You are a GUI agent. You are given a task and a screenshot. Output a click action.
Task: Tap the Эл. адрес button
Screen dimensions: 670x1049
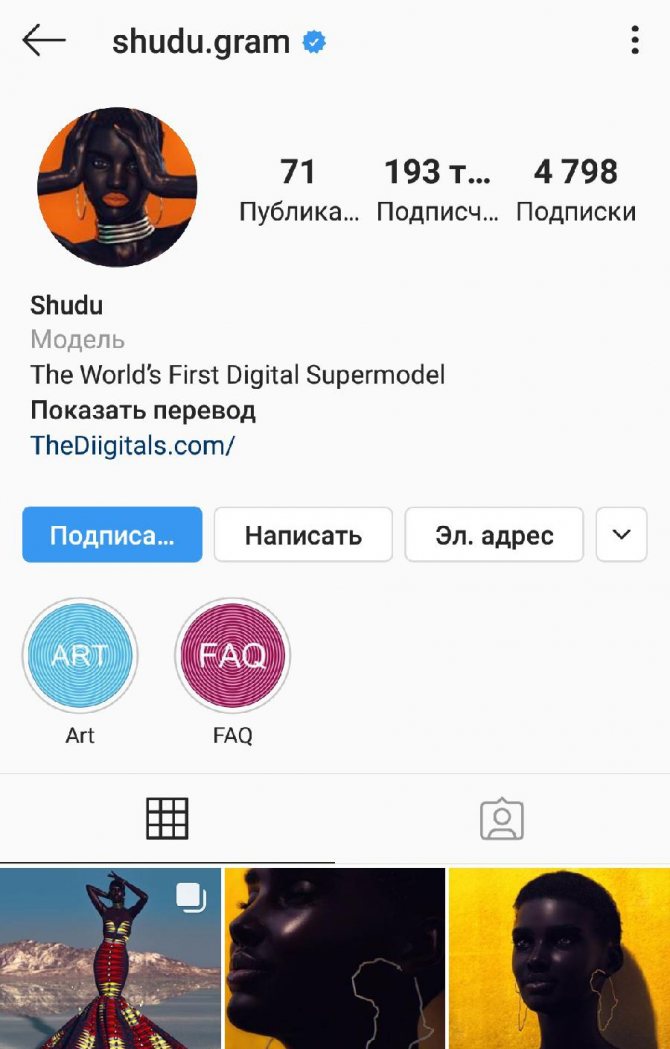(494, 535)
